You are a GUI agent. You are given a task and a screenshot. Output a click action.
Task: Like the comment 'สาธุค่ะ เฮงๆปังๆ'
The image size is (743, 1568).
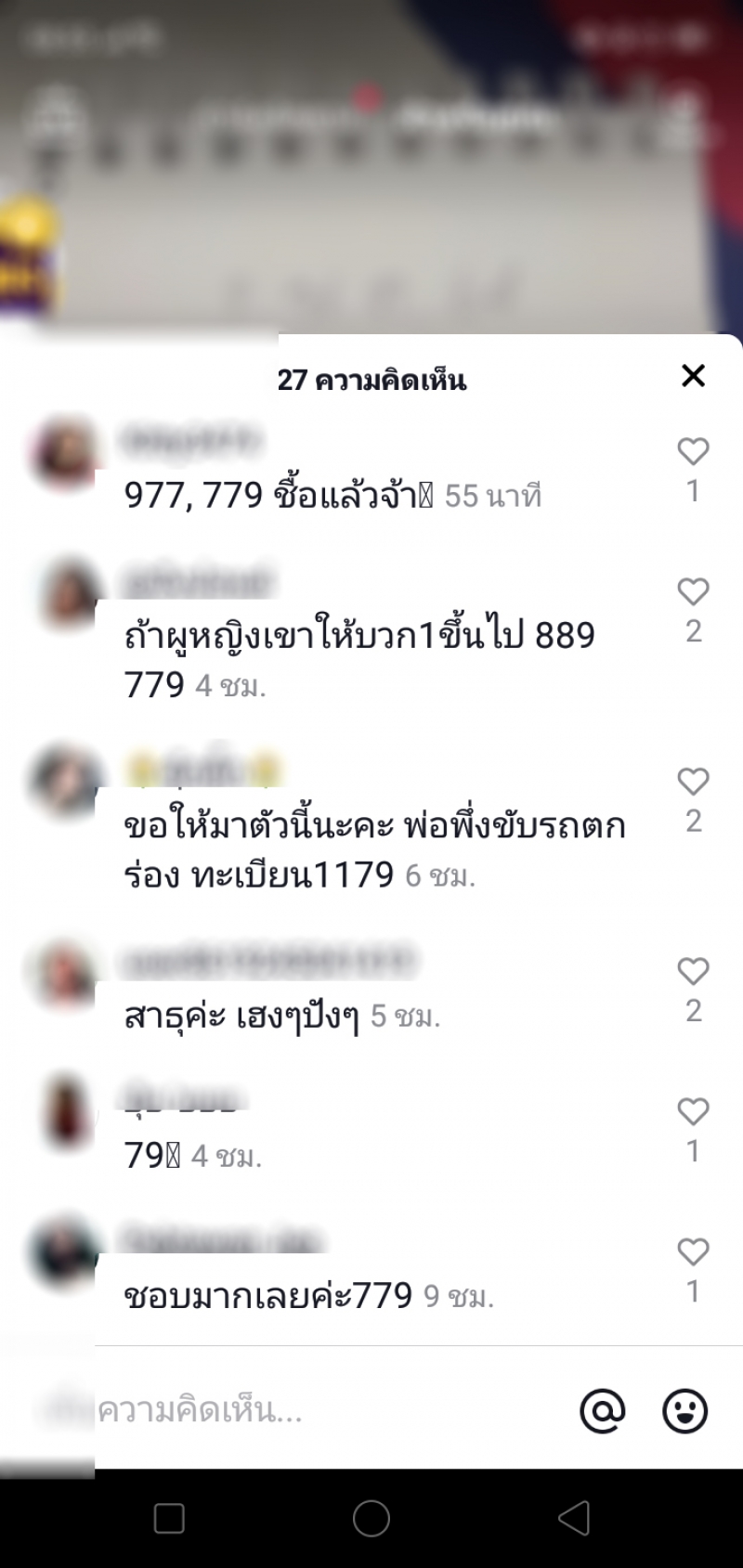click(x=693, y=971)
